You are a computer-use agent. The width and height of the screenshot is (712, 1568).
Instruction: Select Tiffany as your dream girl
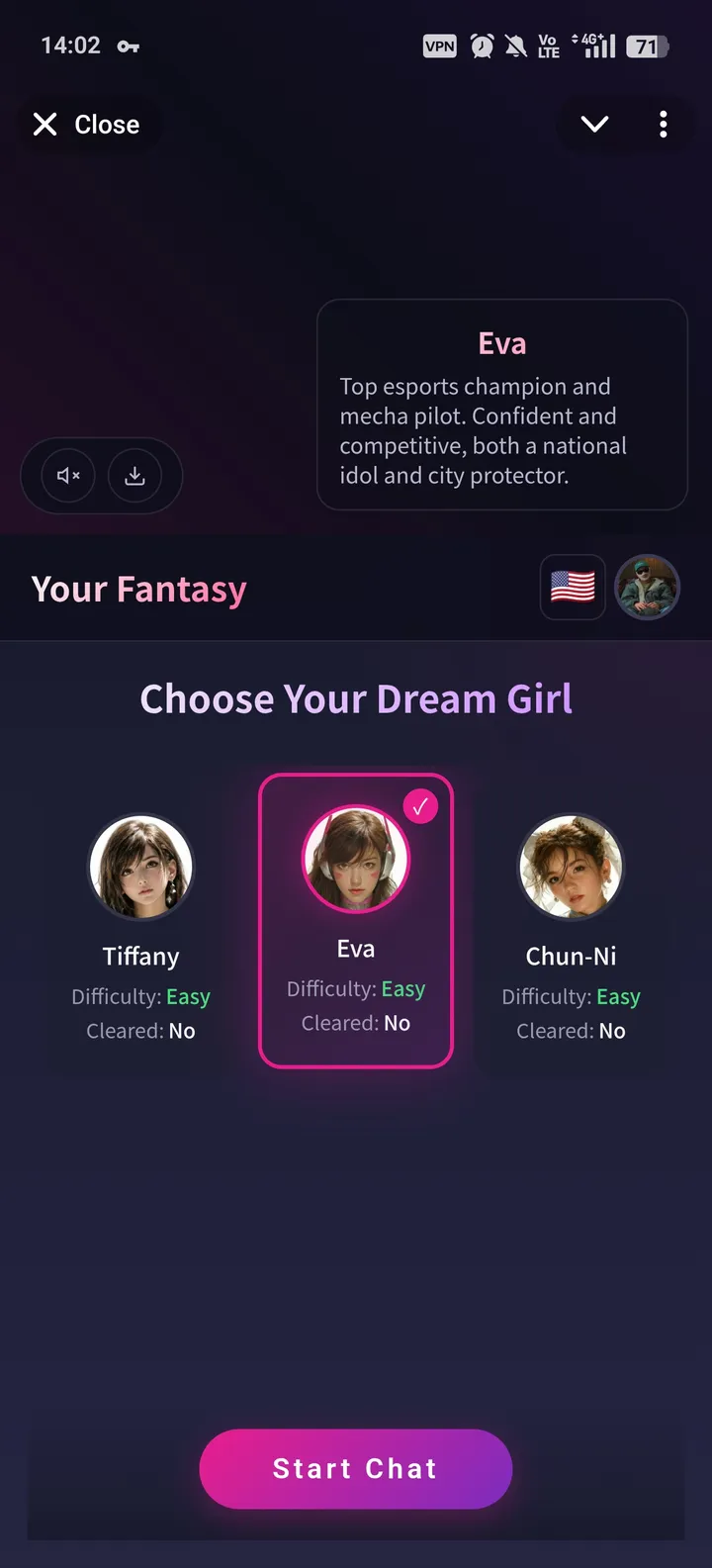(x=140, y=920)
